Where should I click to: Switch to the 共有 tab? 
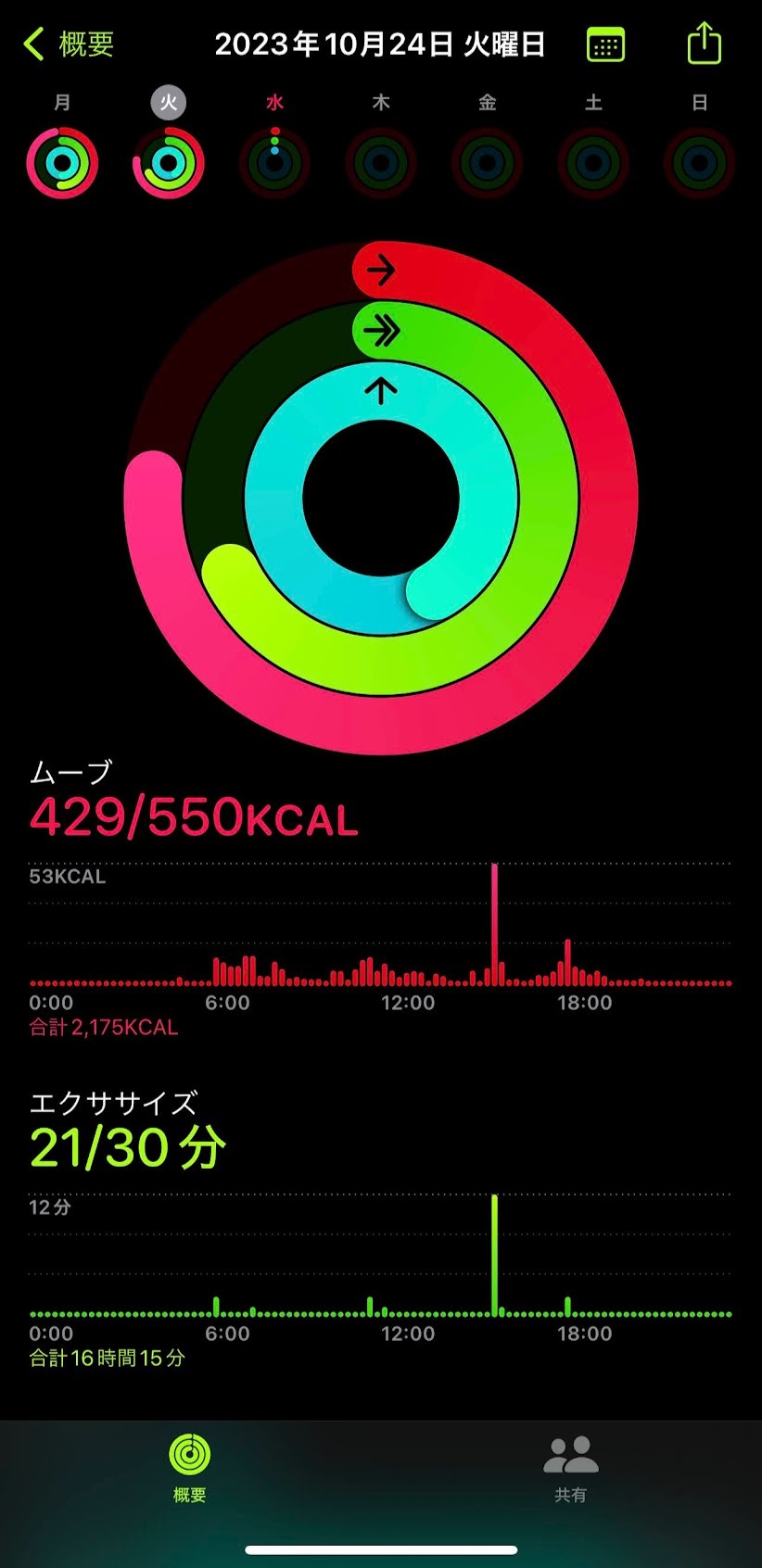coord(571,1468)
